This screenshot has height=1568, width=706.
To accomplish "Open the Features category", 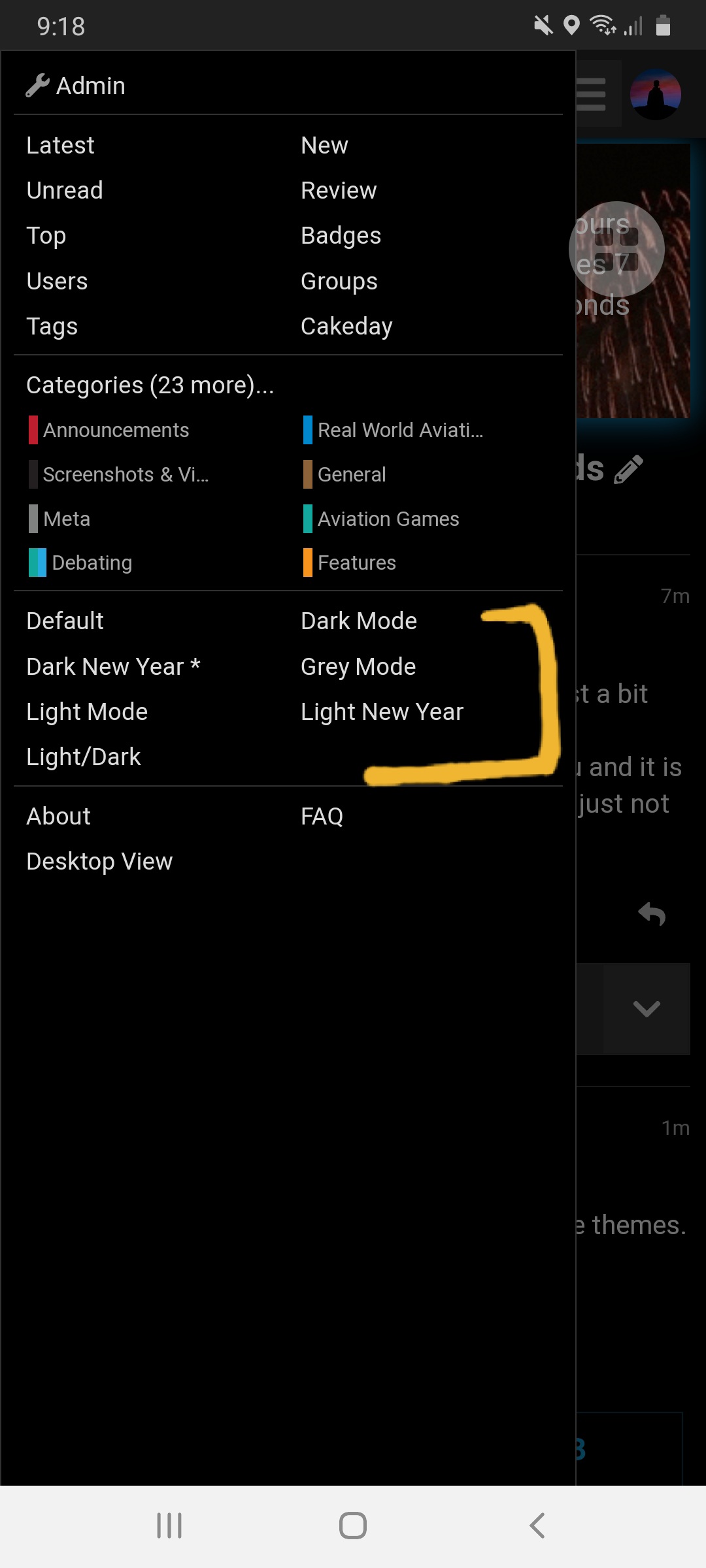I will point(350,563).
